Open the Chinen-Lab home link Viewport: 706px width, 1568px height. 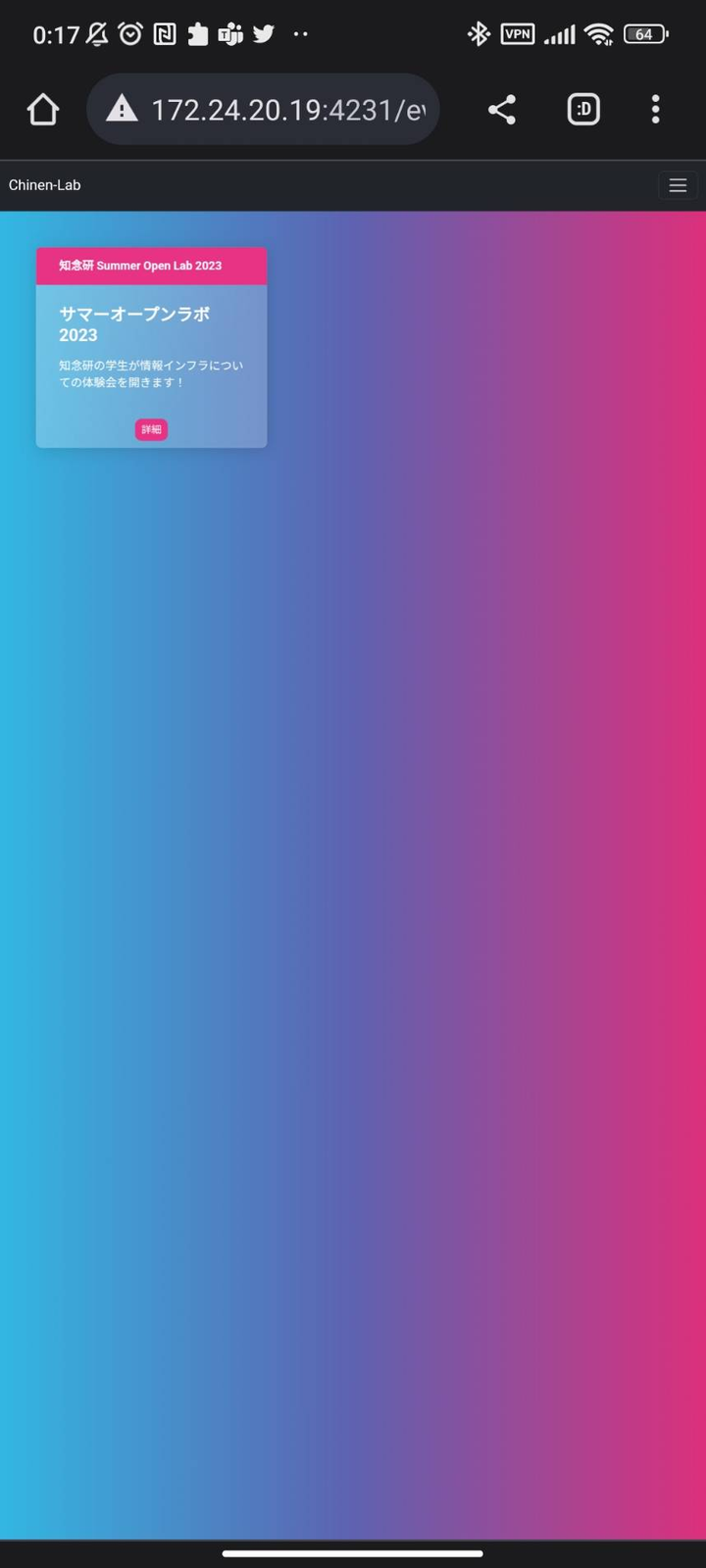[45, 185]
